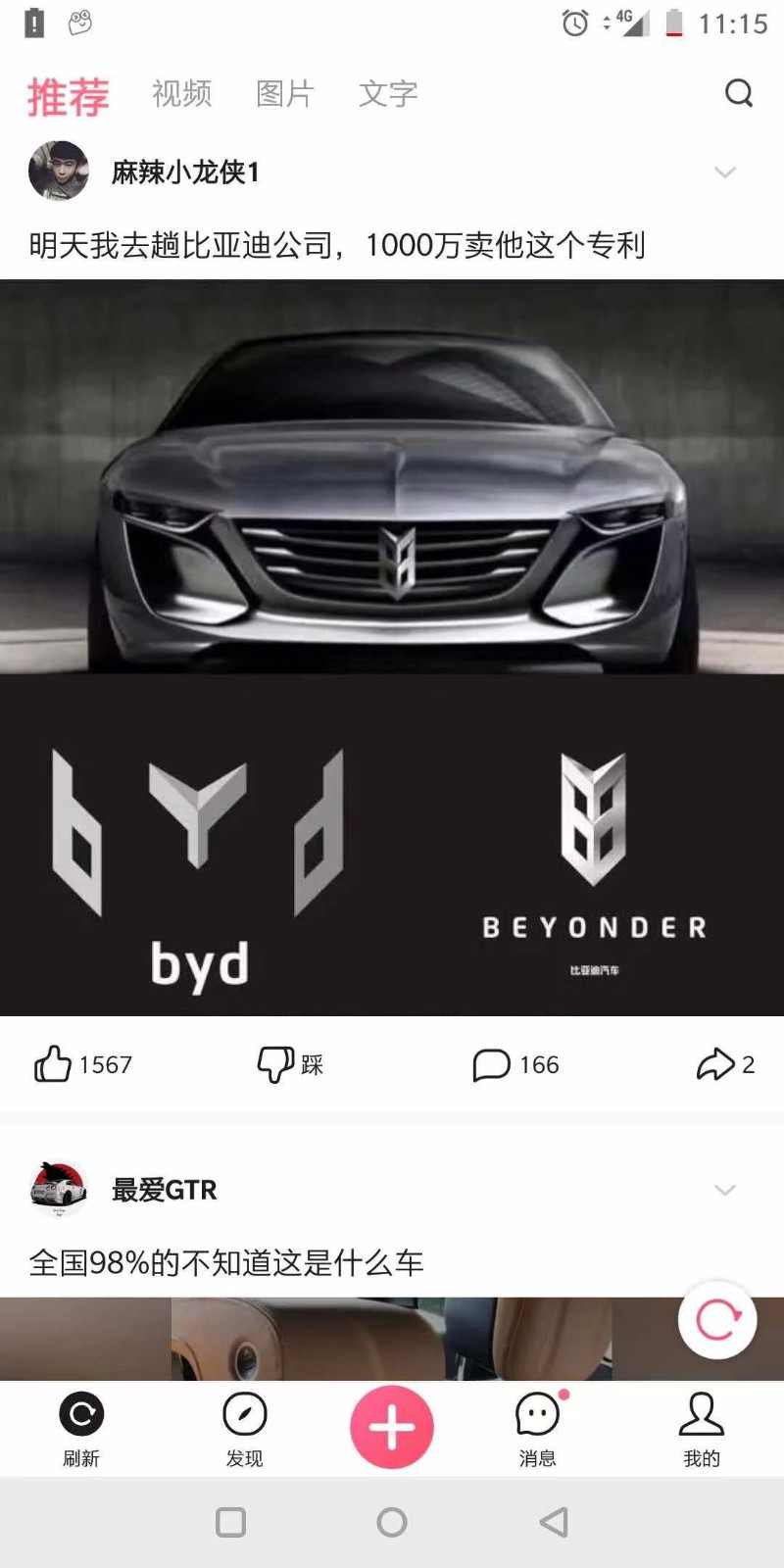Switch to the 视频 tab

[182, 94]
